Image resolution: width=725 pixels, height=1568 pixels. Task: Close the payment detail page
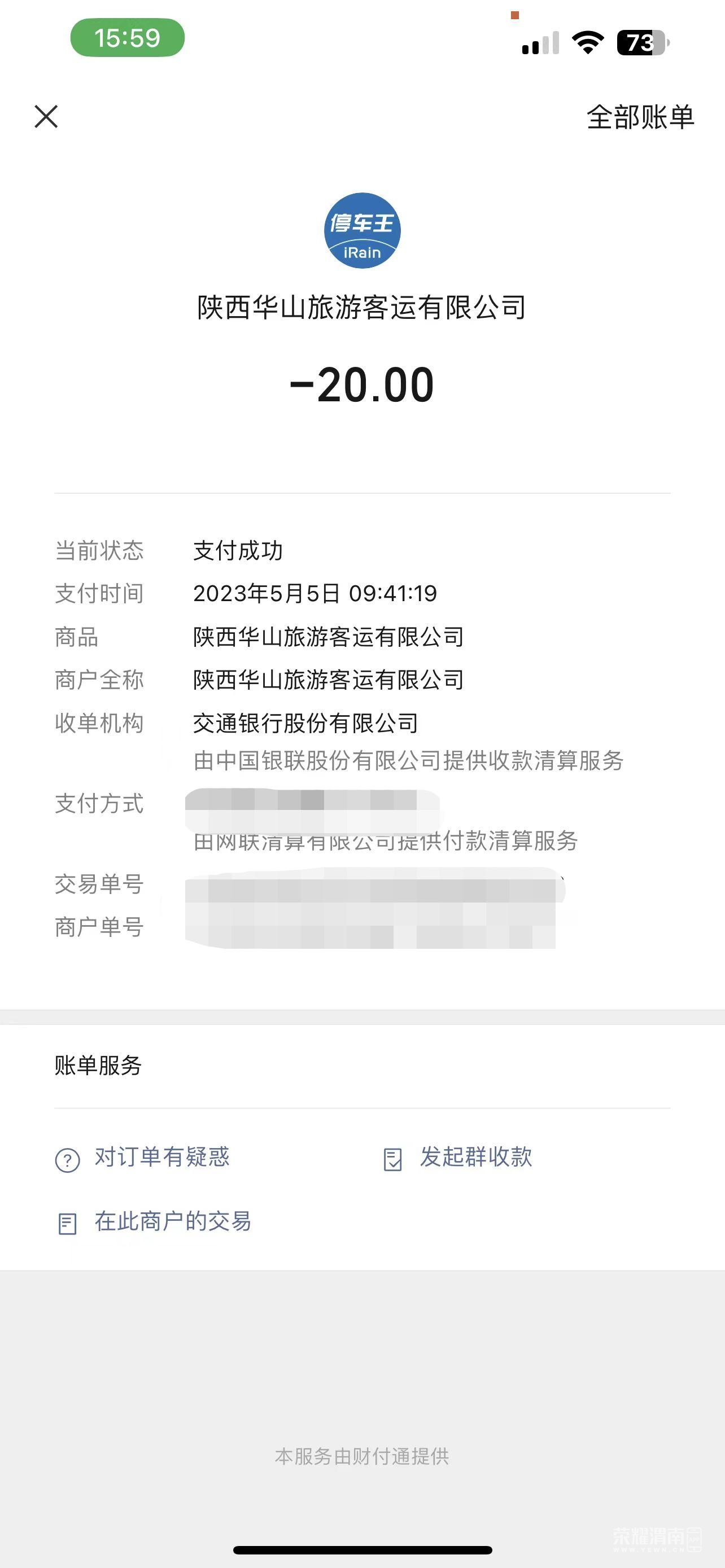(x=46, y=116)
